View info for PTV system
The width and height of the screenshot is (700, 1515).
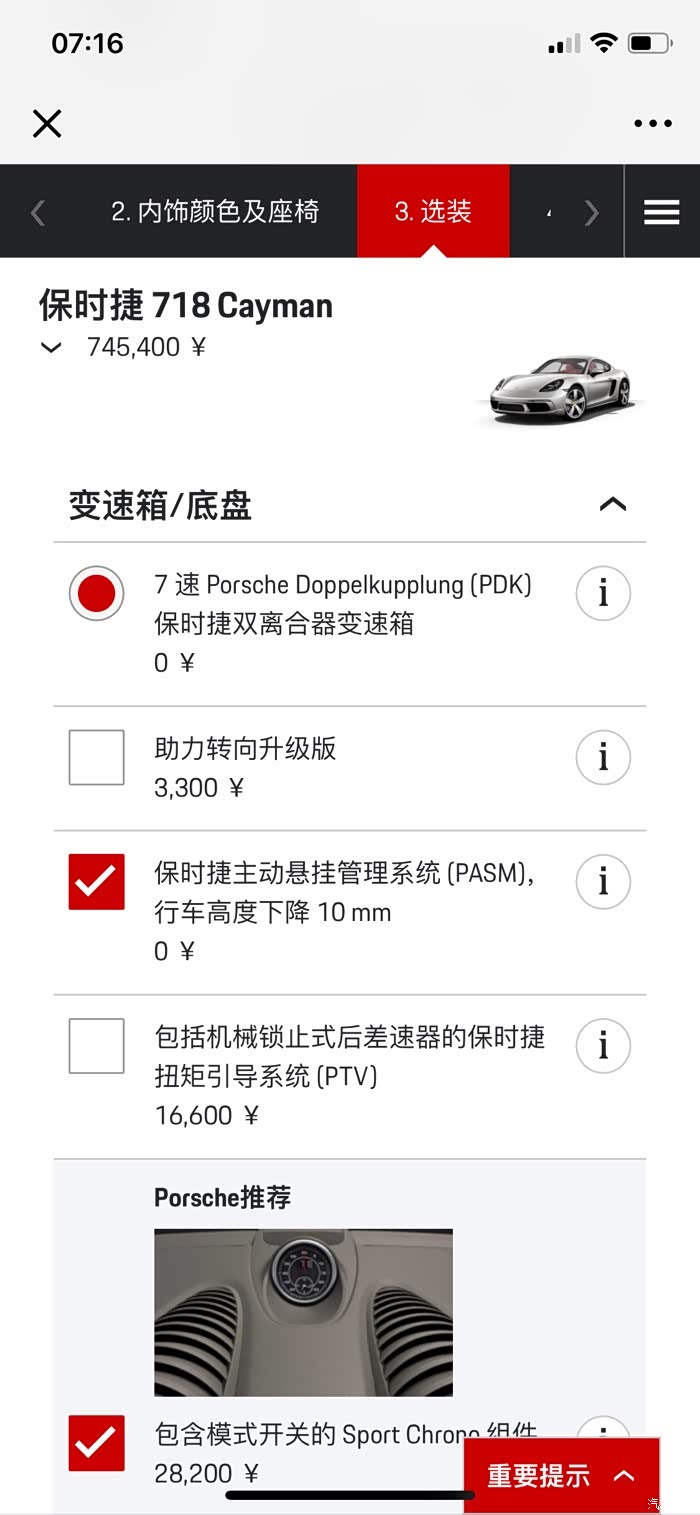[603, 1045]
